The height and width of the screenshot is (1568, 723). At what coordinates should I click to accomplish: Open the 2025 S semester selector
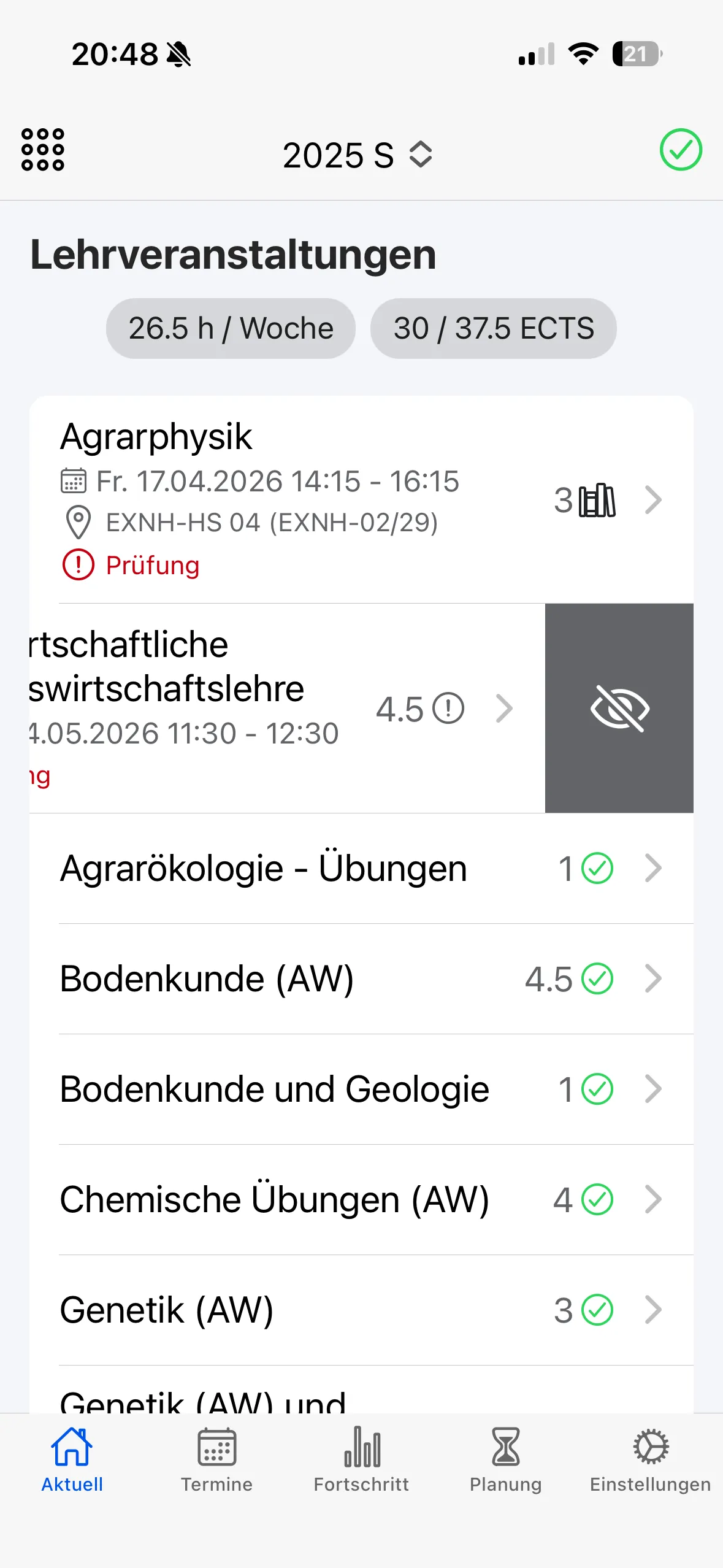[357, 155]
